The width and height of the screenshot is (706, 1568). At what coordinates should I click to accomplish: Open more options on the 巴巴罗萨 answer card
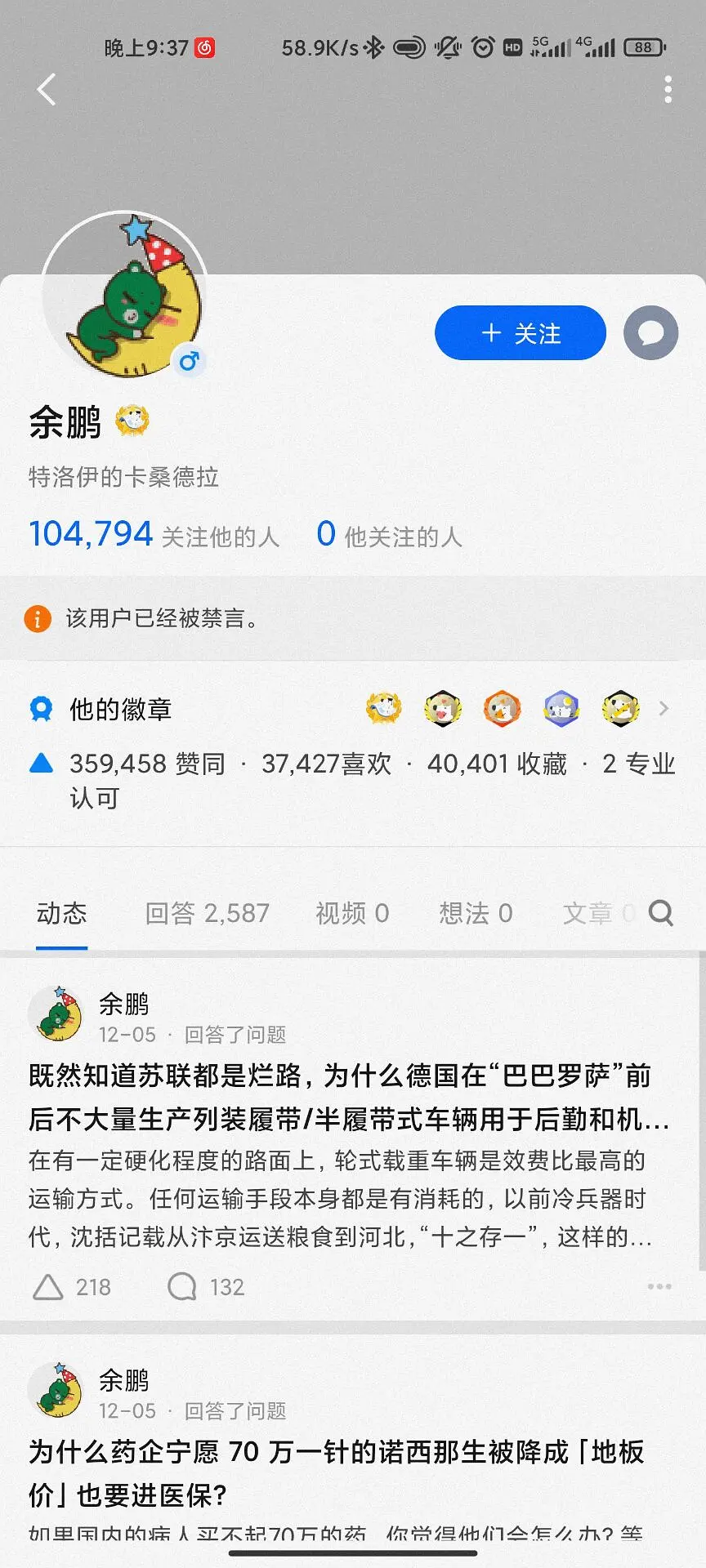tap(659, 1287)
